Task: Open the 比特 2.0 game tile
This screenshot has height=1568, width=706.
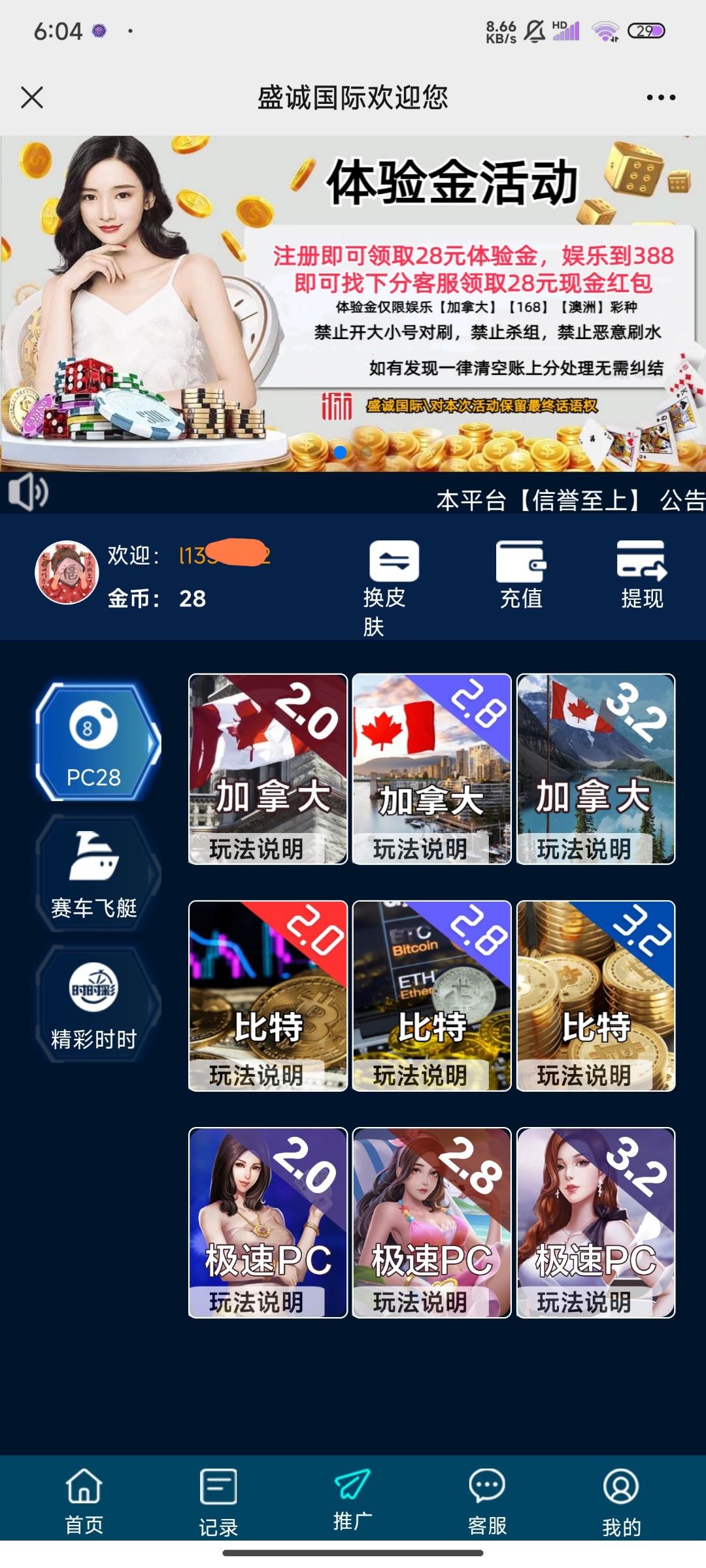Action: coord(268,996)
